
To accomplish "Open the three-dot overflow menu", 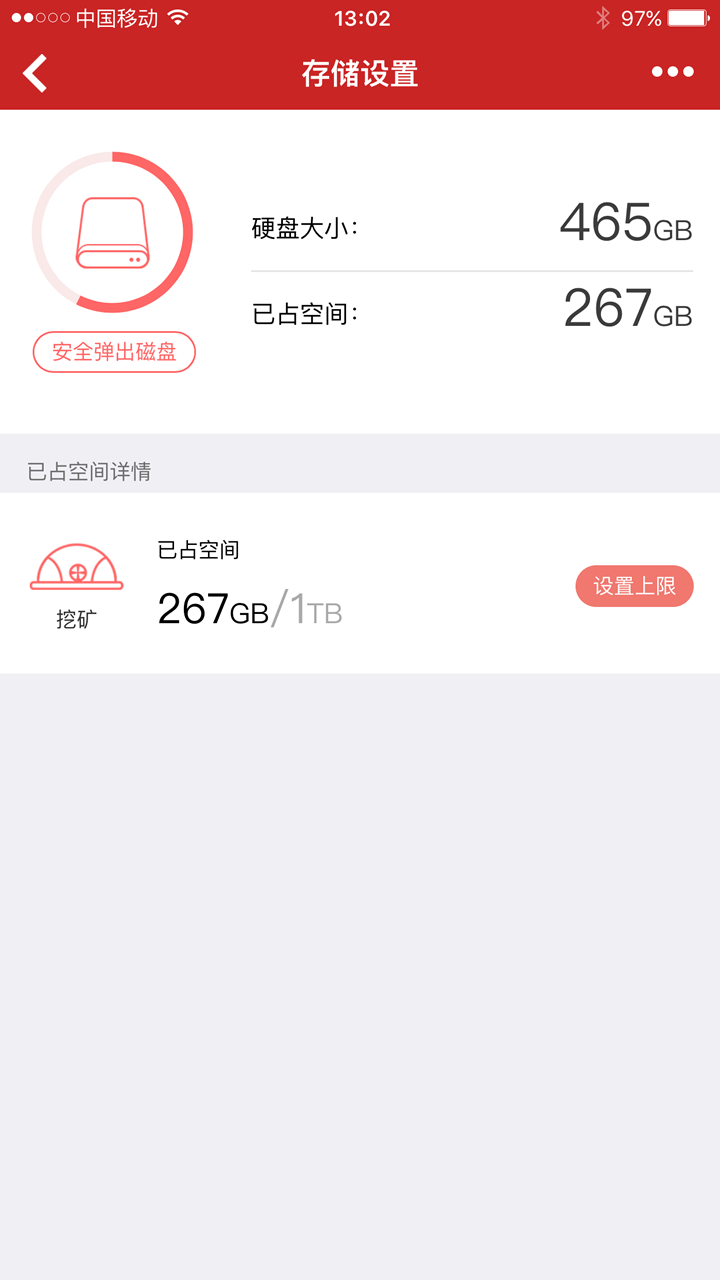I will pyautogui.click(x=672, y=72).
